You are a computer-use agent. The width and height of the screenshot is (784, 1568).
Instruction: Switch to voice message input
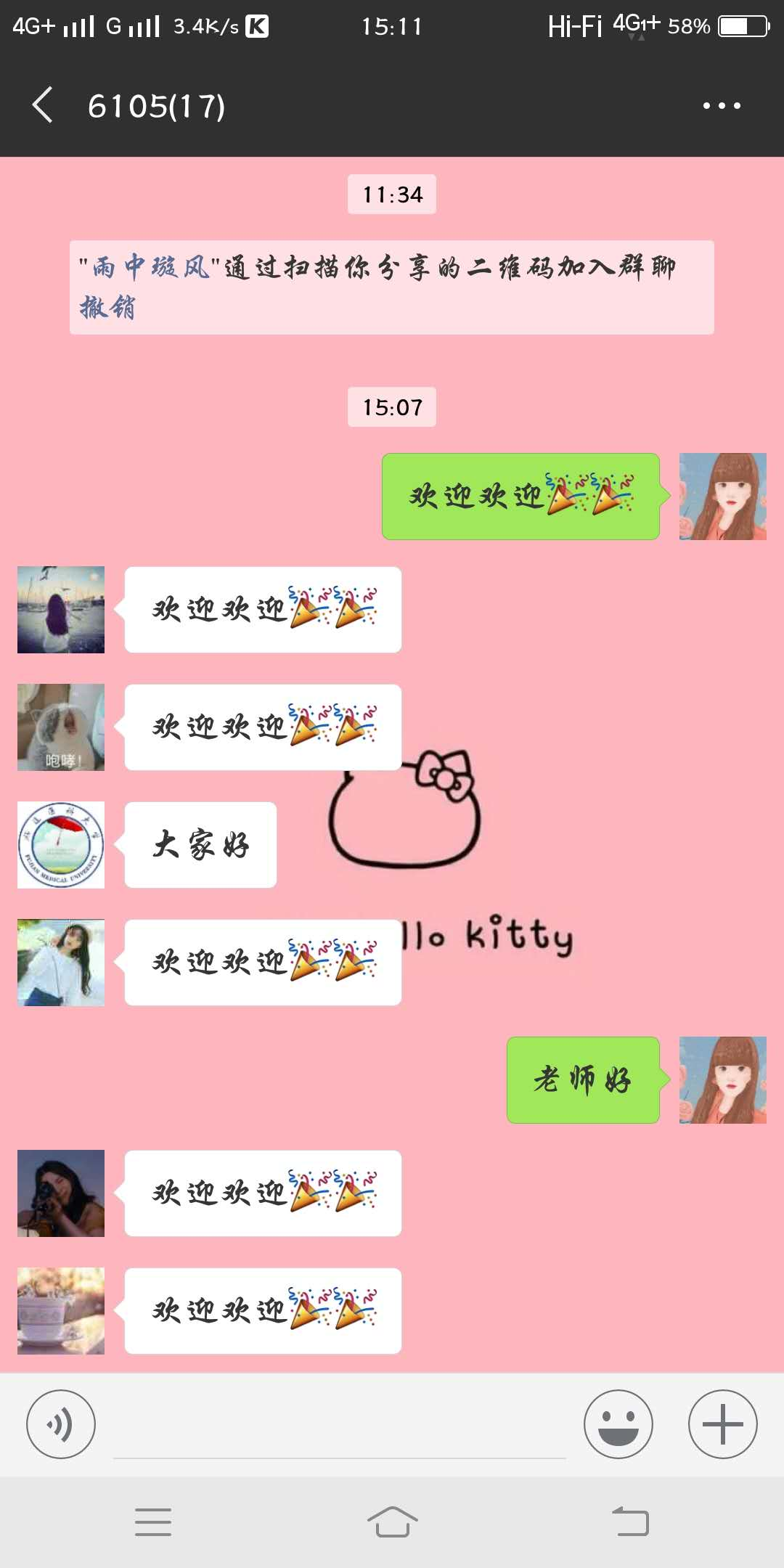[x=61, y=1424]
